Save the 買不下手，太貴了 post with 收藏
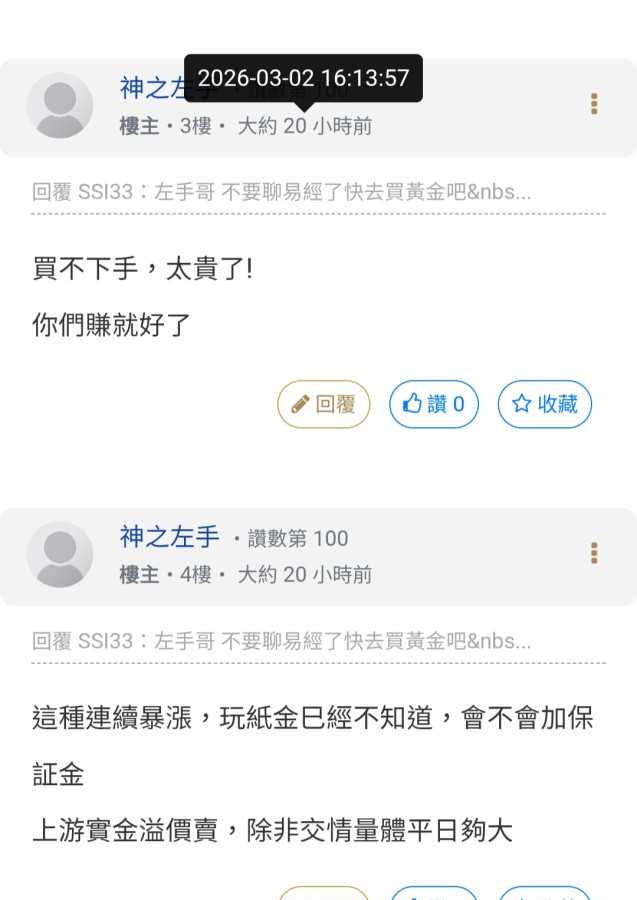637x900 pixels. [544, 404]
